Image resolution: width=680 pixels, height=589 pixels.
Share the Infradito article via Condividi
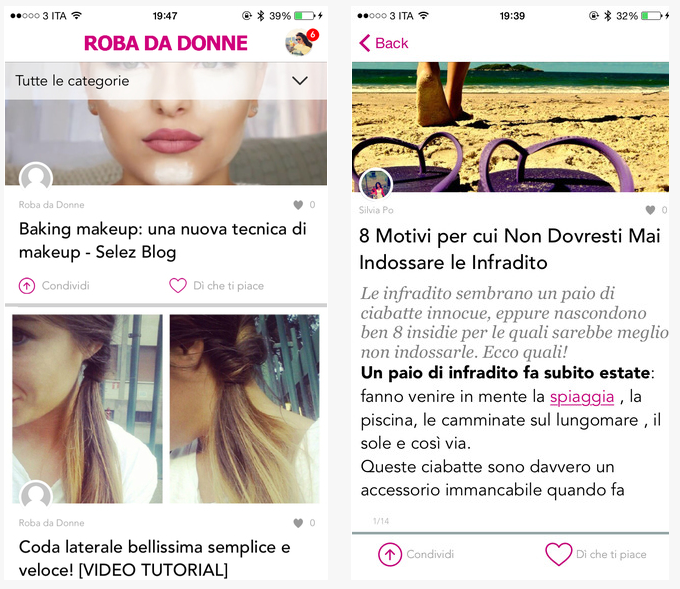click(x=416, y=554)
